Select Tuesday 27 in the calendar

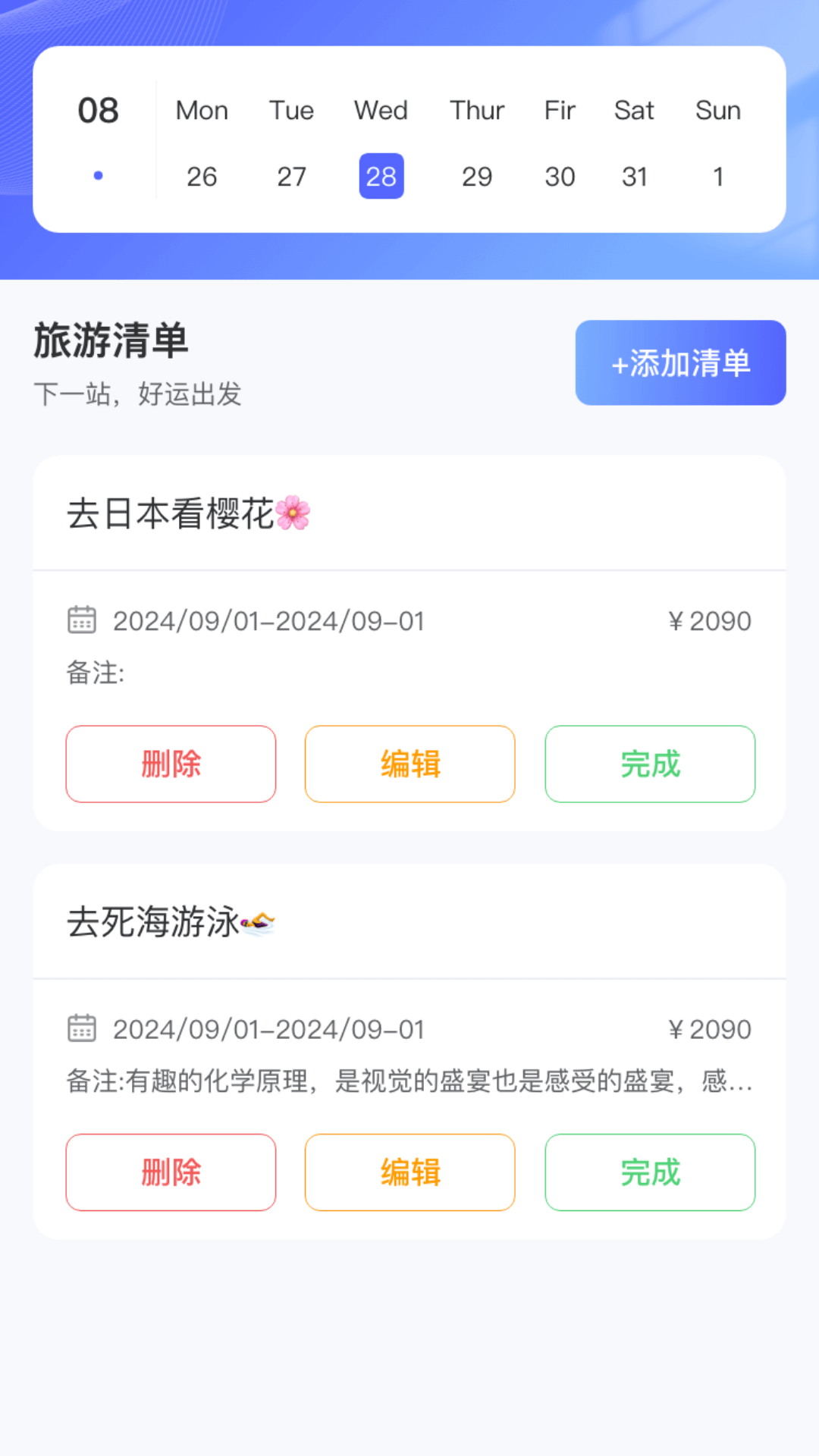pos(291,177)
